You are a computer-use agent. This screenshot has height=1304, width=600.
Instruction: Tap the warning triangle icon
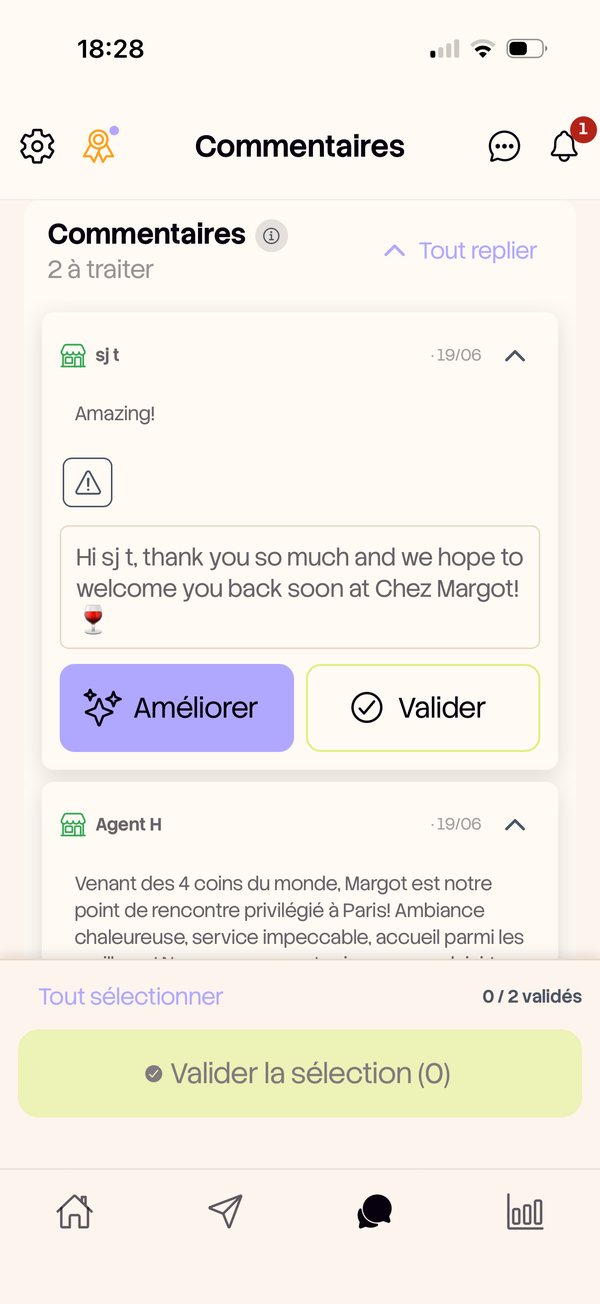[88, 483]
